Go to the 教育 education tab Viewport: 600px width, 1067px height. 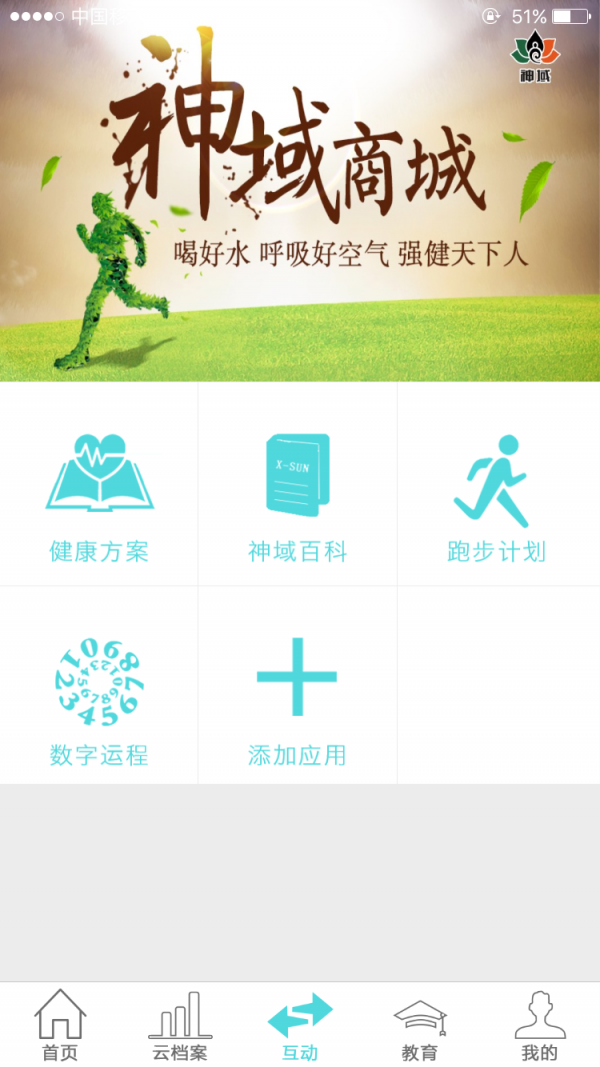coord(420,1025)
